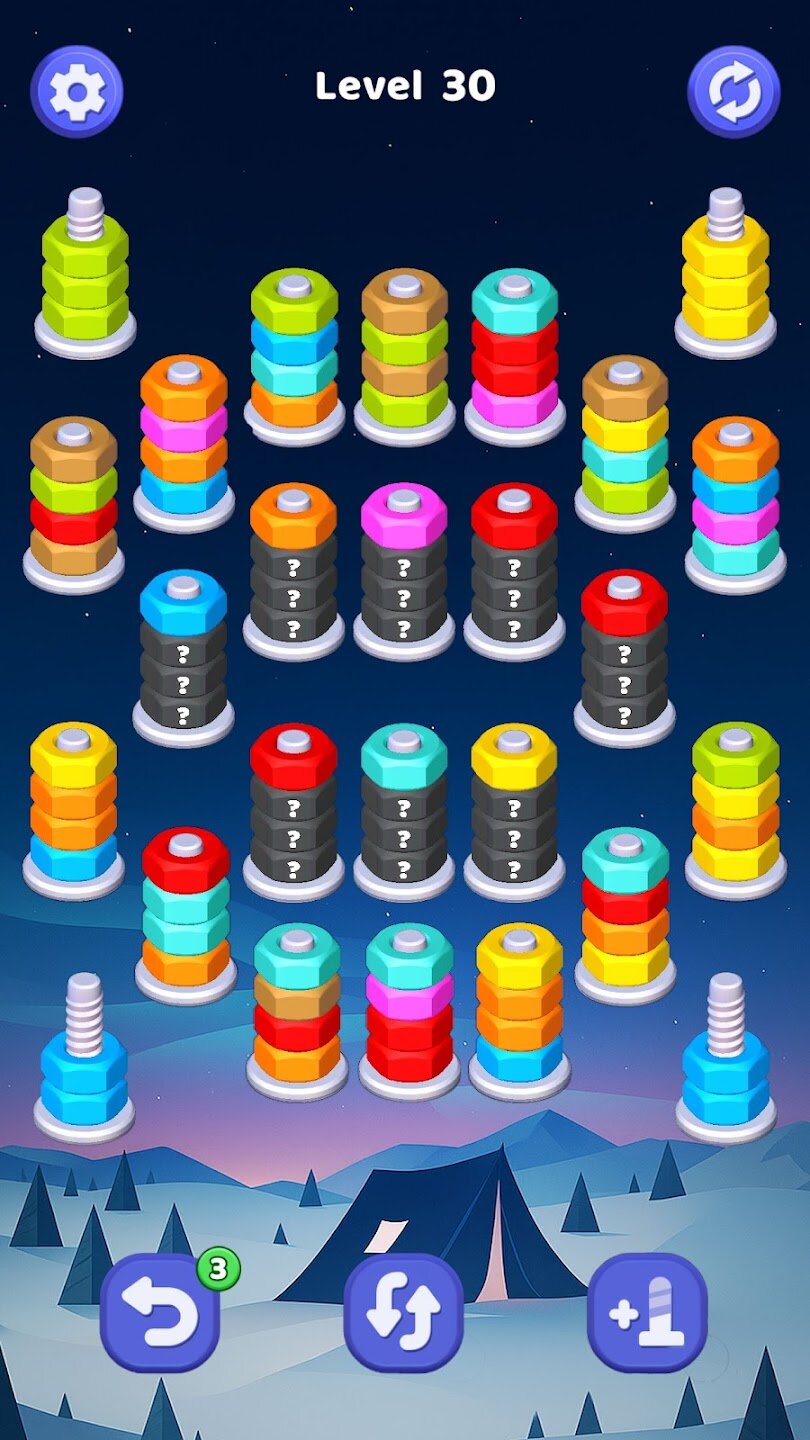810x1440 pixels.
Task: Restart the level
Action: 733,92
